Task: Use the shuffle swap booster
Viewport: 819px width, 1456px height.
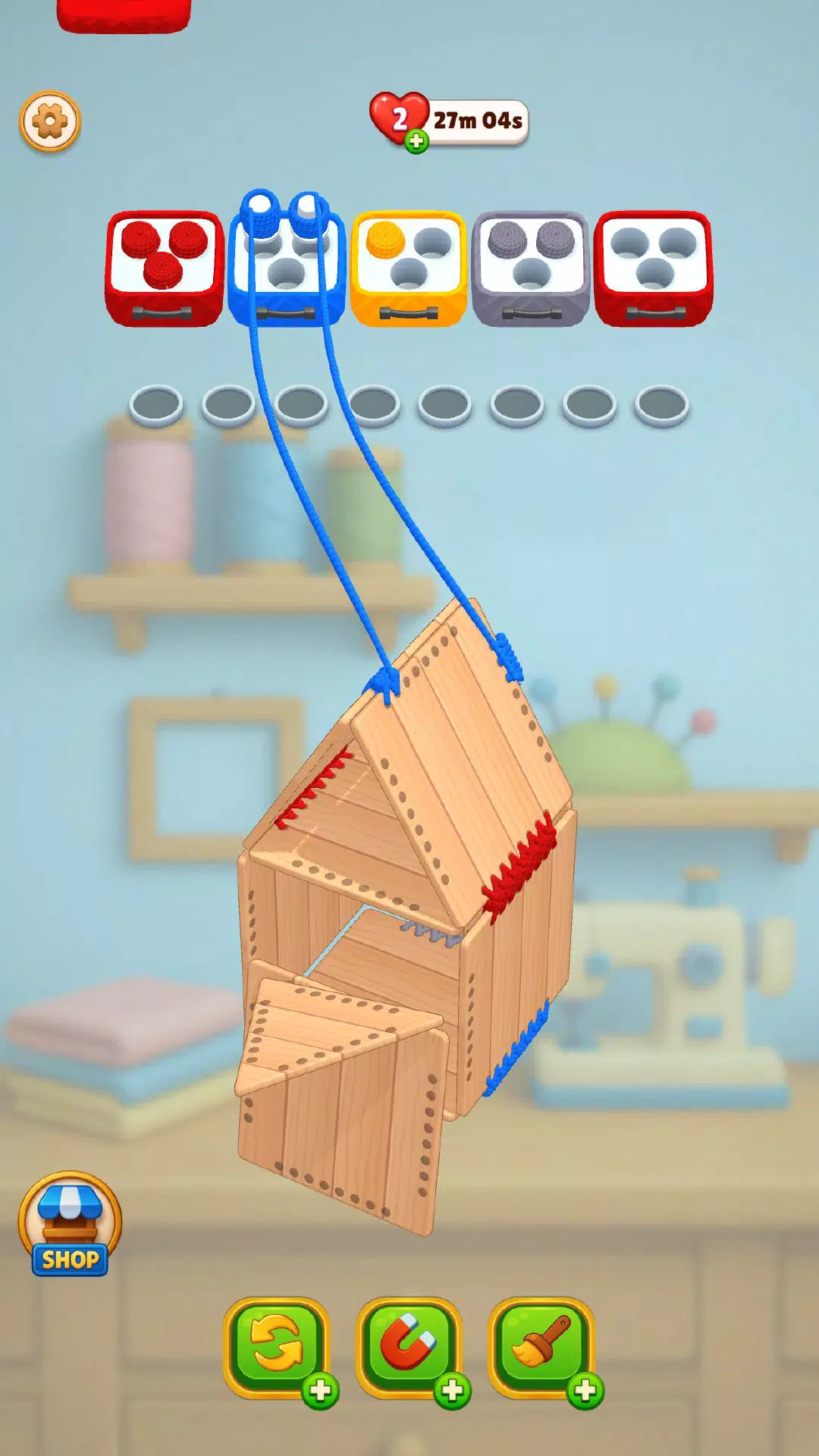Action: pos(277,1346)
